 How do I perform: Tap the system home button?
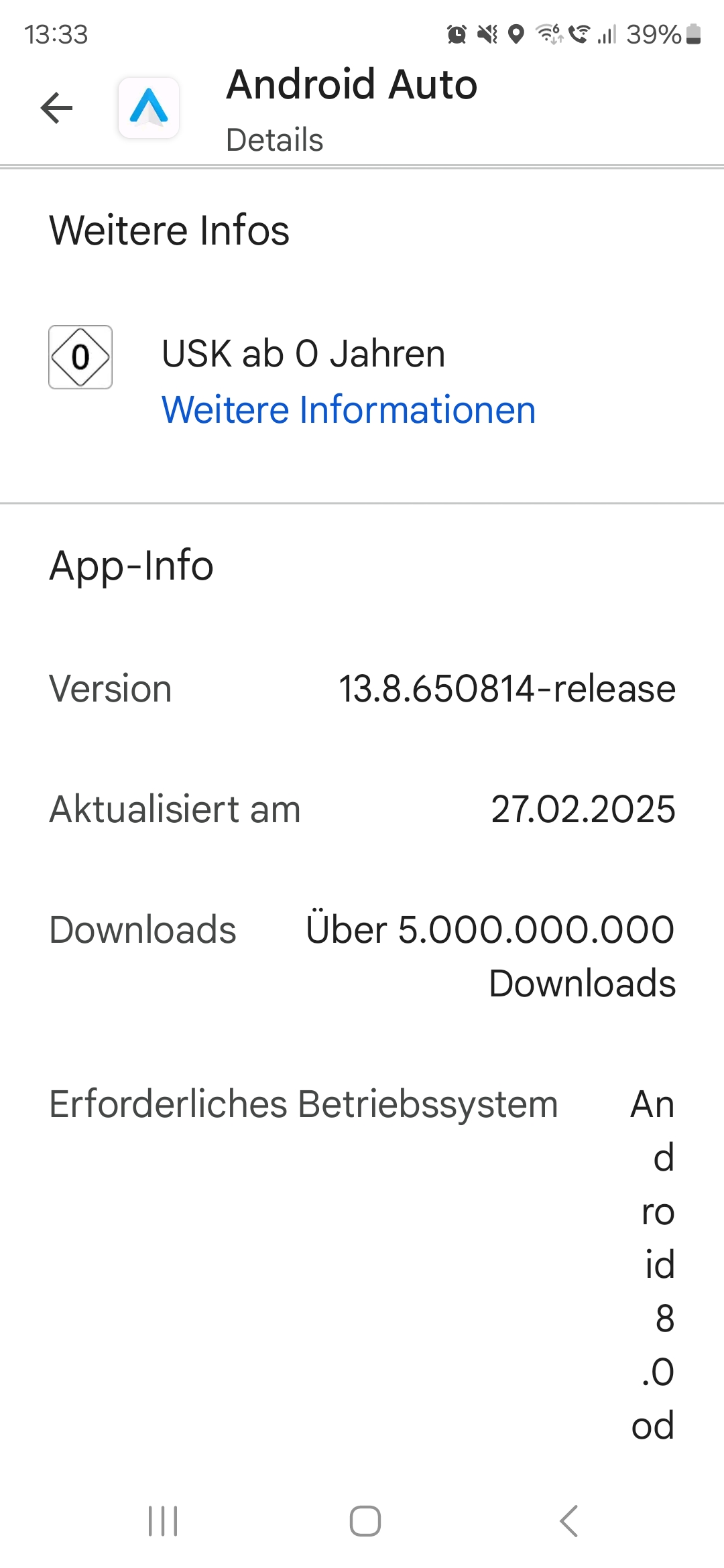pos(365,1521)
